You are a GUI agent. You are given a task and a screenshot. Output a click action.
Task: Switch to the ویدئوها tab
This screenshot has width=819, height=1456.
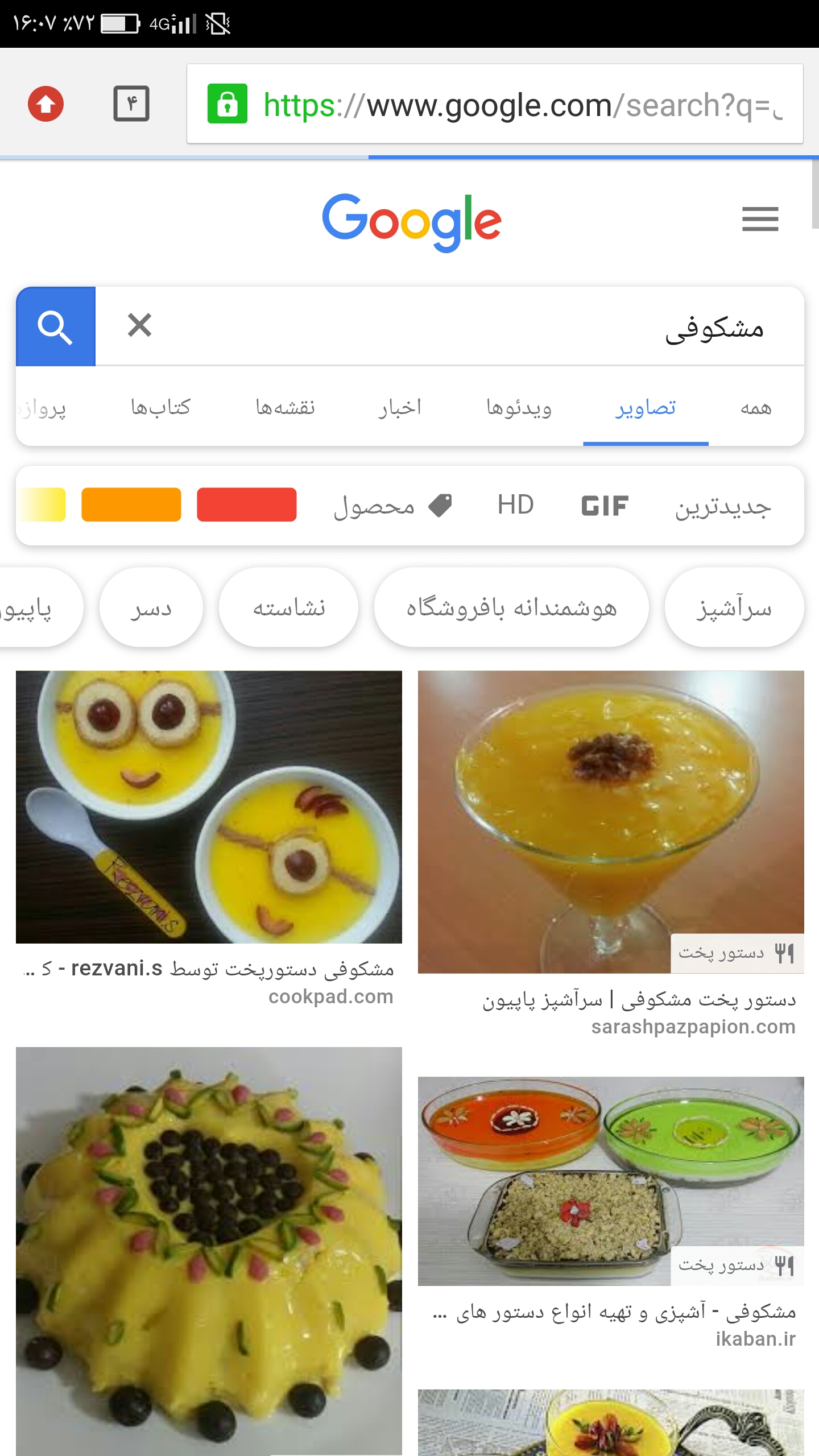click(x=519, y=407)
